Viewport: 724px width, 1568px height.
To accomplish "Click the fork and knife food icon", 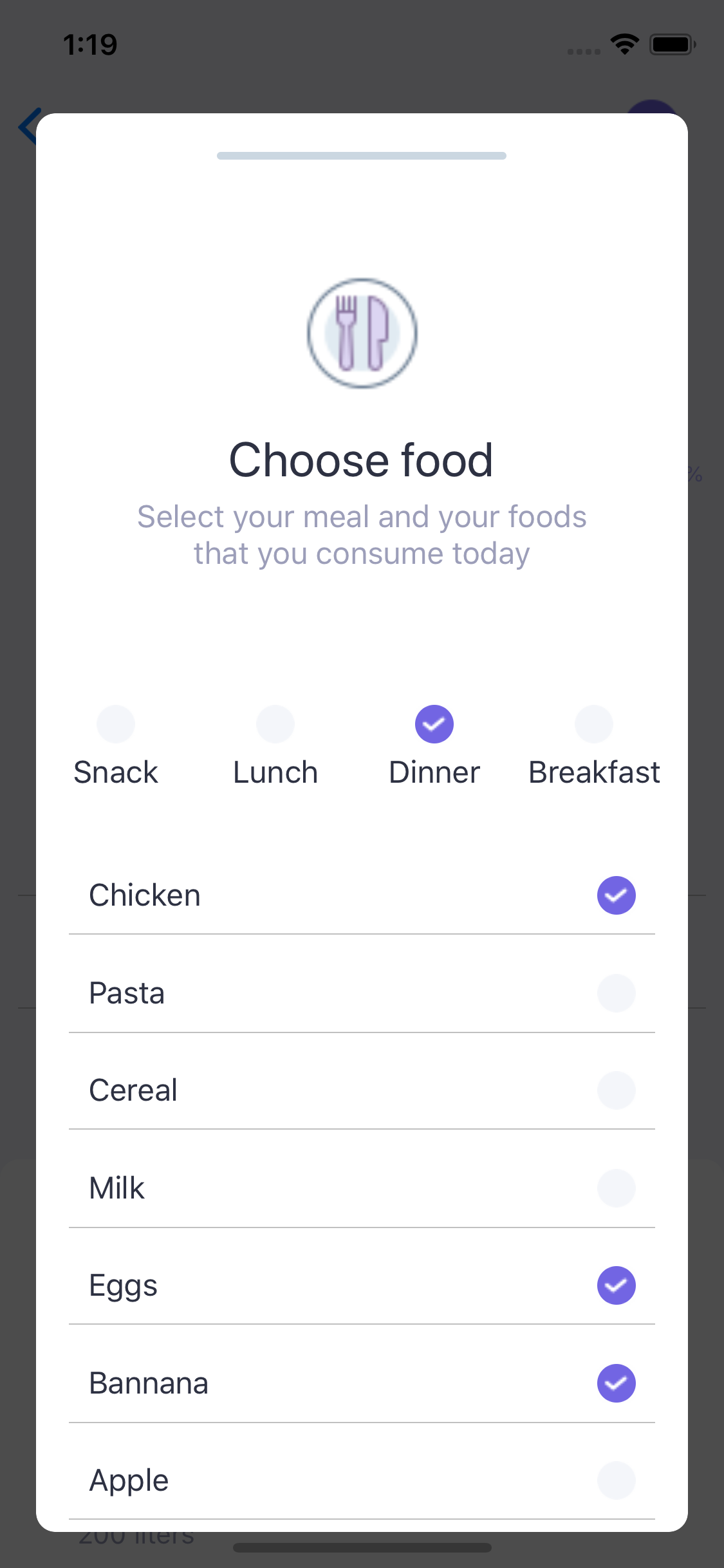I will pos(362,333).
